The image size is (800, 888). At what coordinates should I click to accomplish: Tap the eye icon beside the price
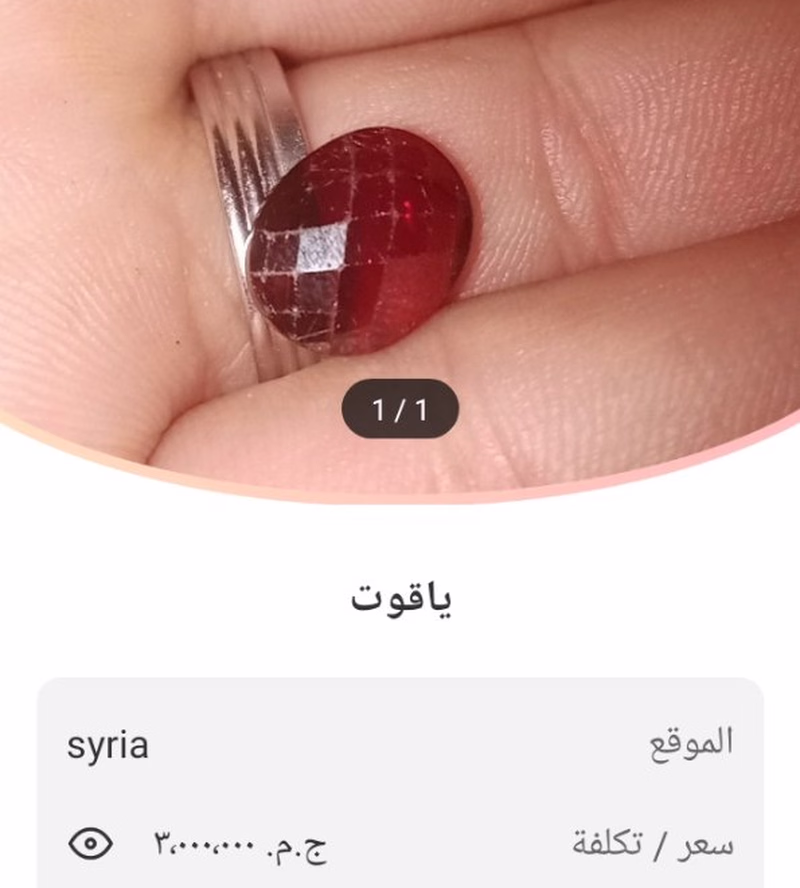tap(91, 844)
